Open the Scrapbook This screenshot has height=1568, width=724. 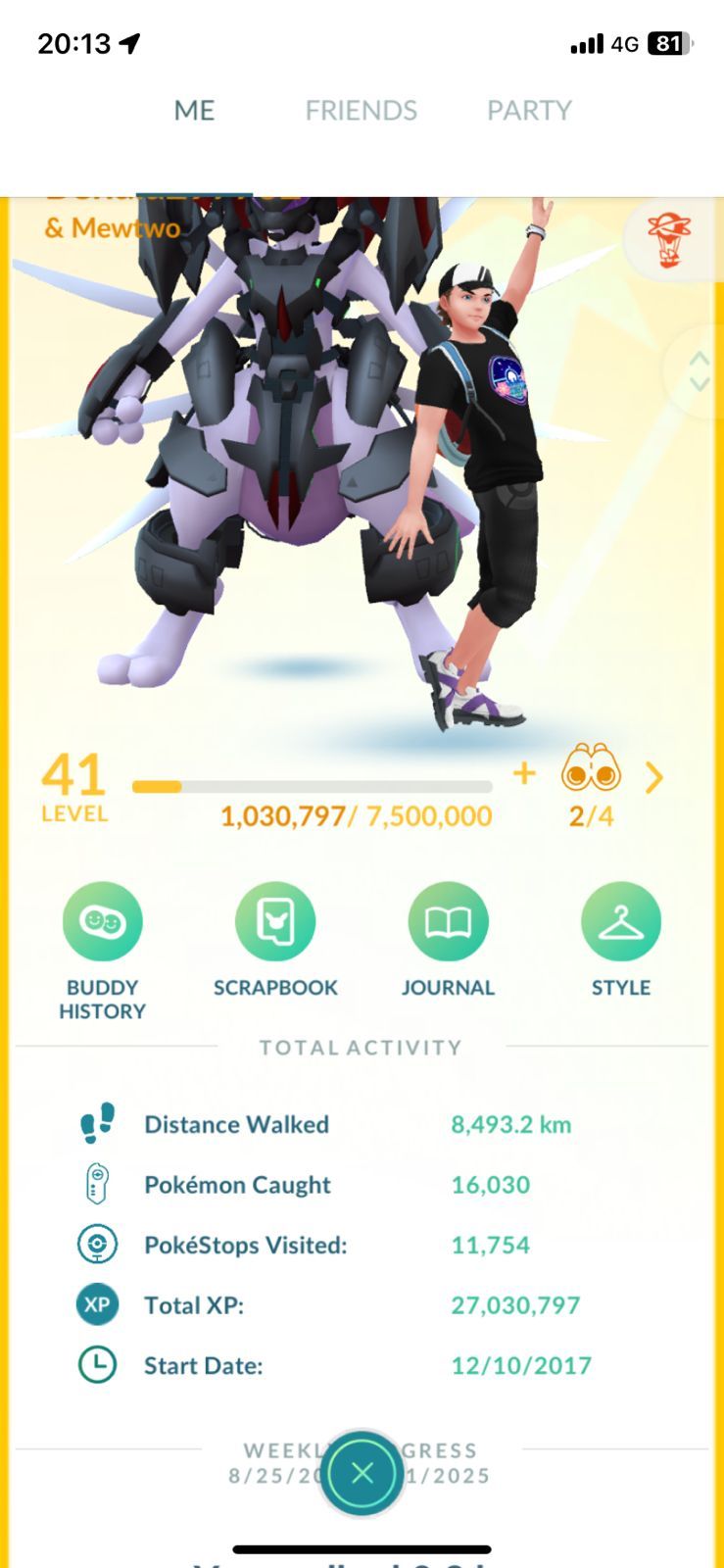(x=275, y=940)
